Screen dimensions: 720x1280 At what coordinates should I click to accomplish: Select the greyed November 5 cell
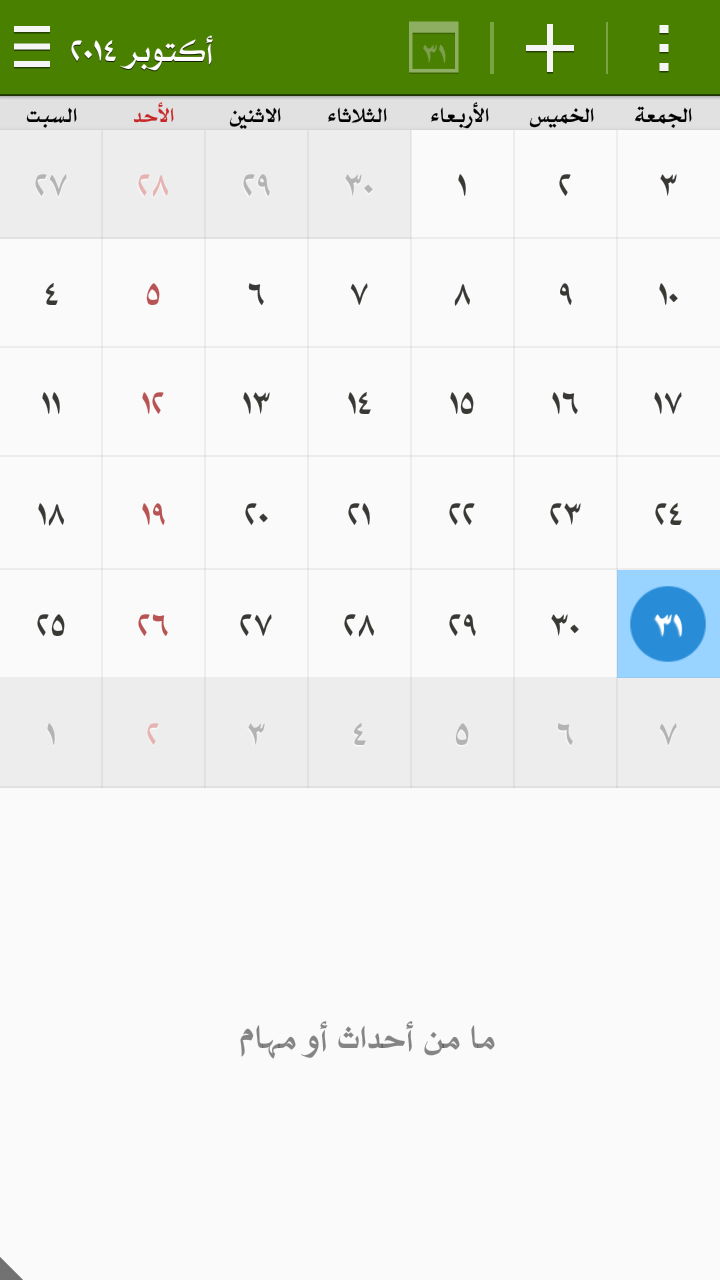tap(462, 733)
